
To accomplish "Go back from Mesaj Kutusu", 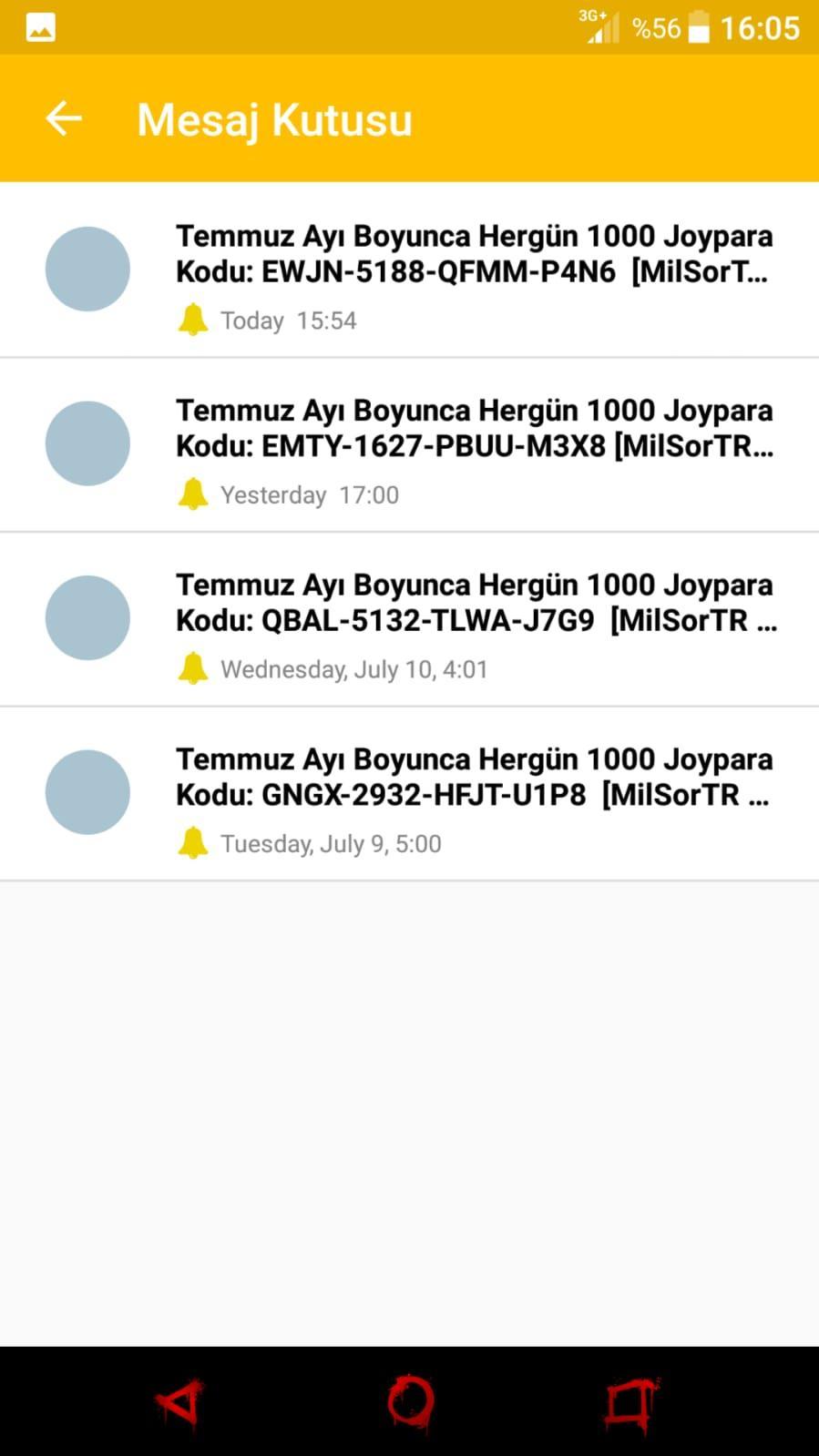I will 64,118.
